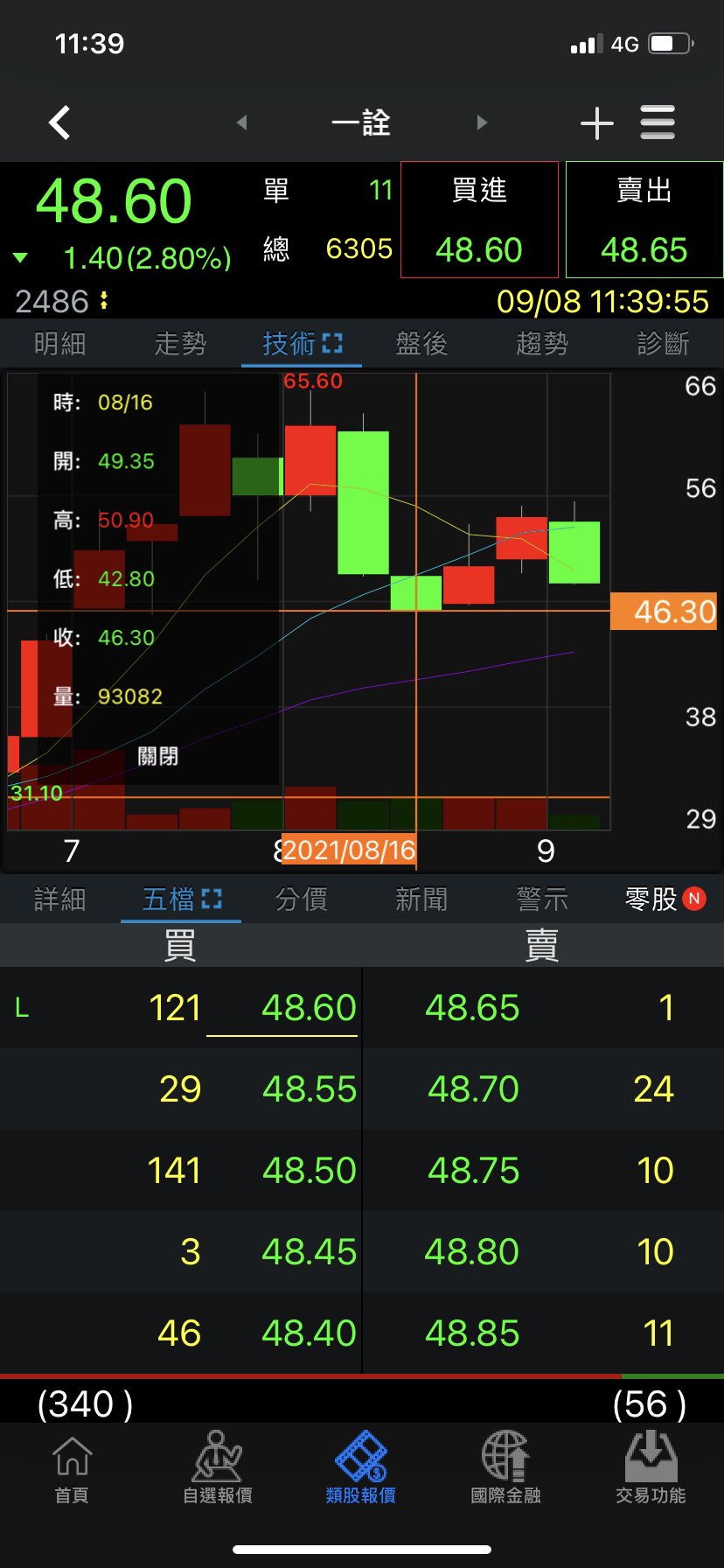This screenshot has height=1568, width=724.
Task: Go to 首頁 in bottom navigation
Action: (72, 1469)
